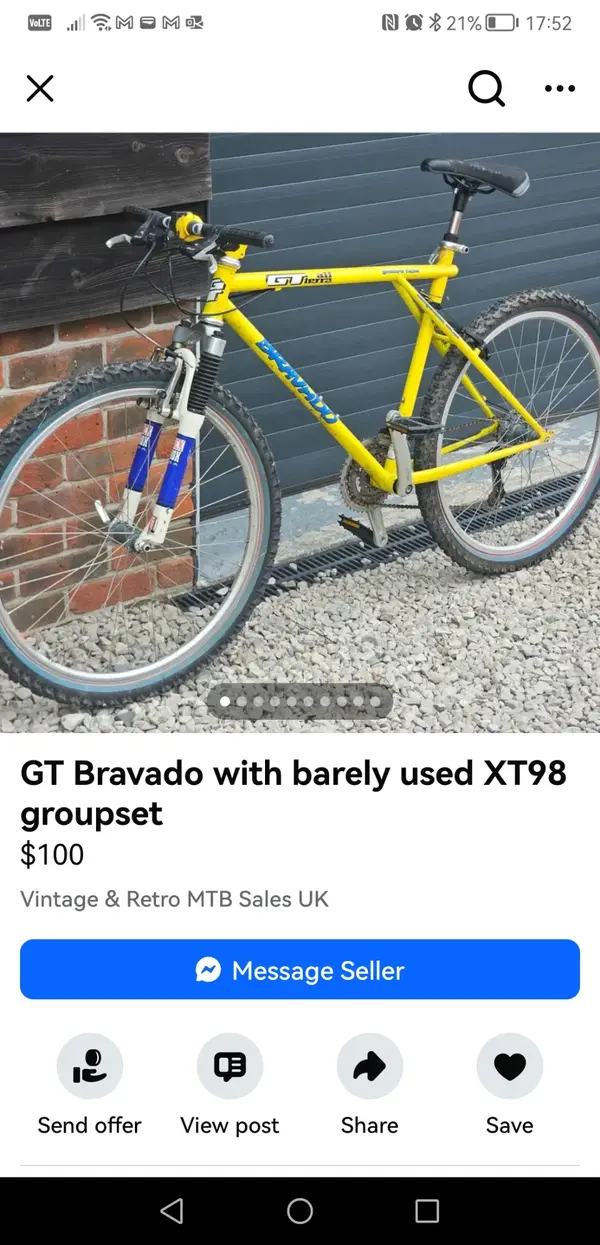Screen dimensions: 600x1245
Task: View the original post
Action: (230, 1067)
